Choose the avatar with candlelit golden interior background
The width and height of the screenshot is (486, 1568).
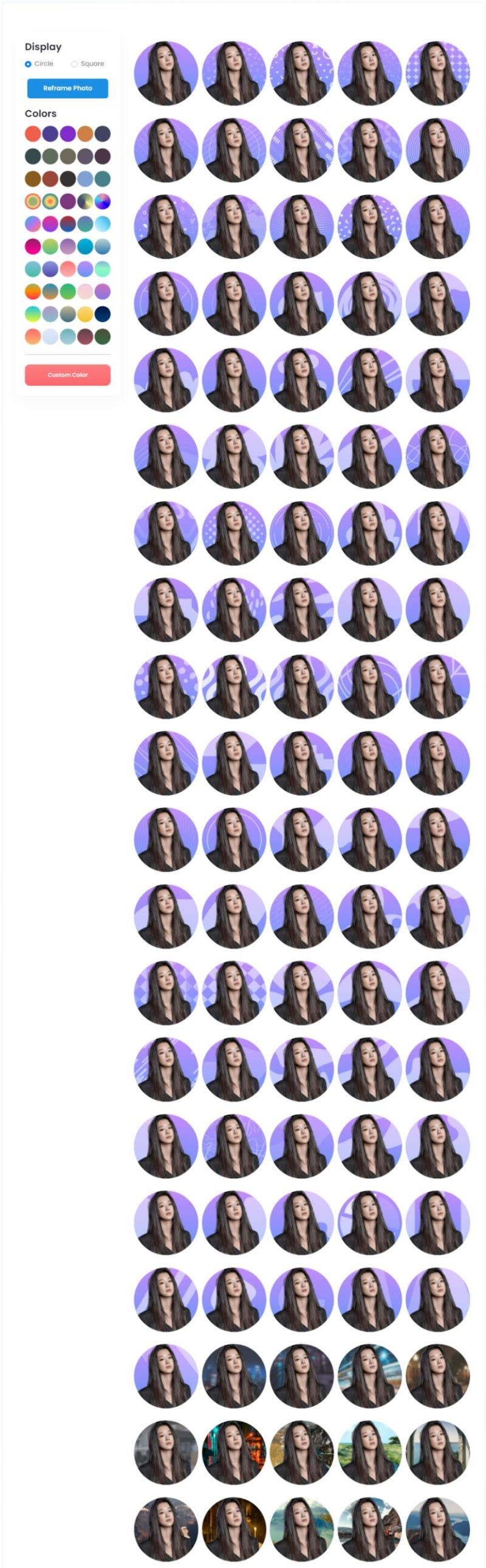point(234,1529)
